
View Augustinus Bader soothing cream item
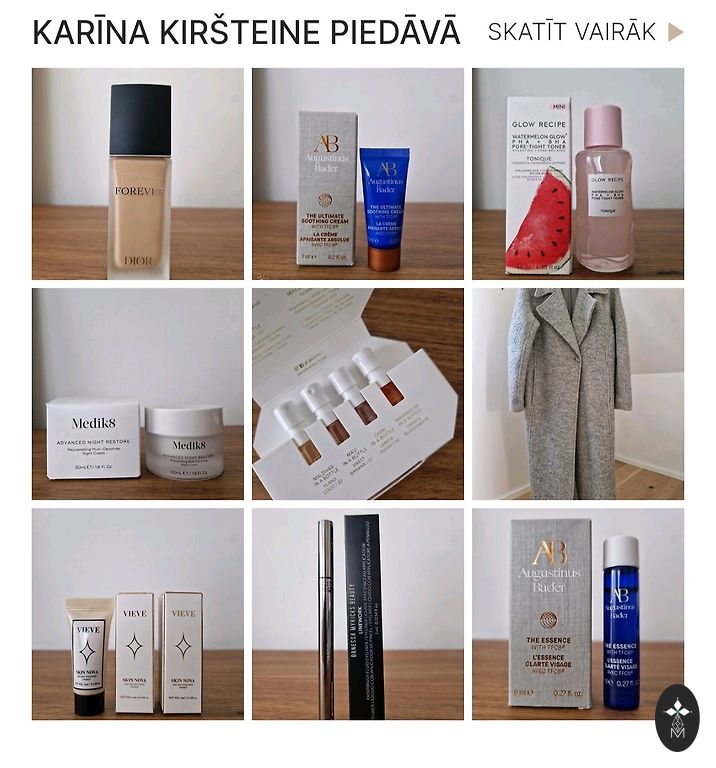[x=357, y=173]
